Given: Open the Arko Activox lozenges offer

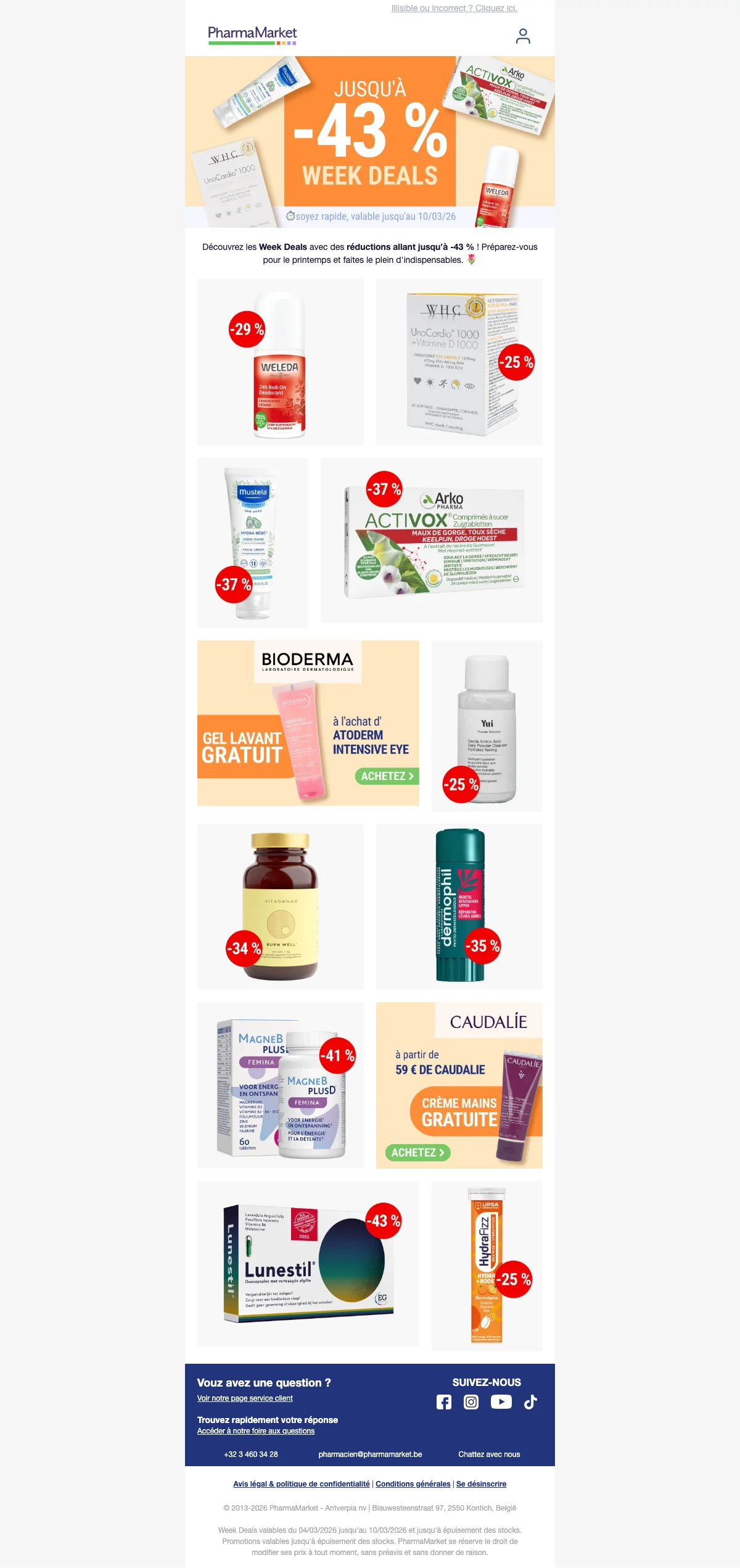Looking at the screenshot, I should click(x=432, y=541).
